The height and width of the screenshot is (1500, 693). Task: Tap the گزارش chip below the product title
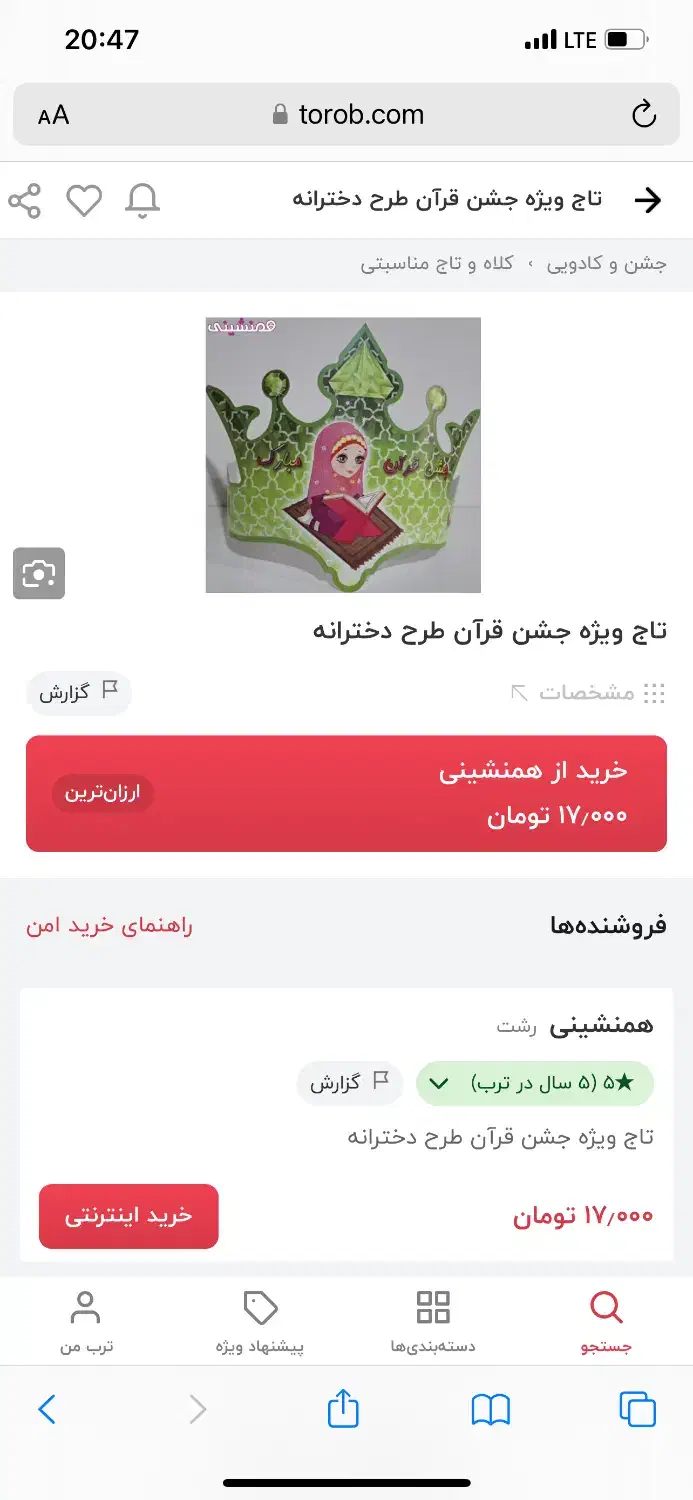[x=79, y=692]
